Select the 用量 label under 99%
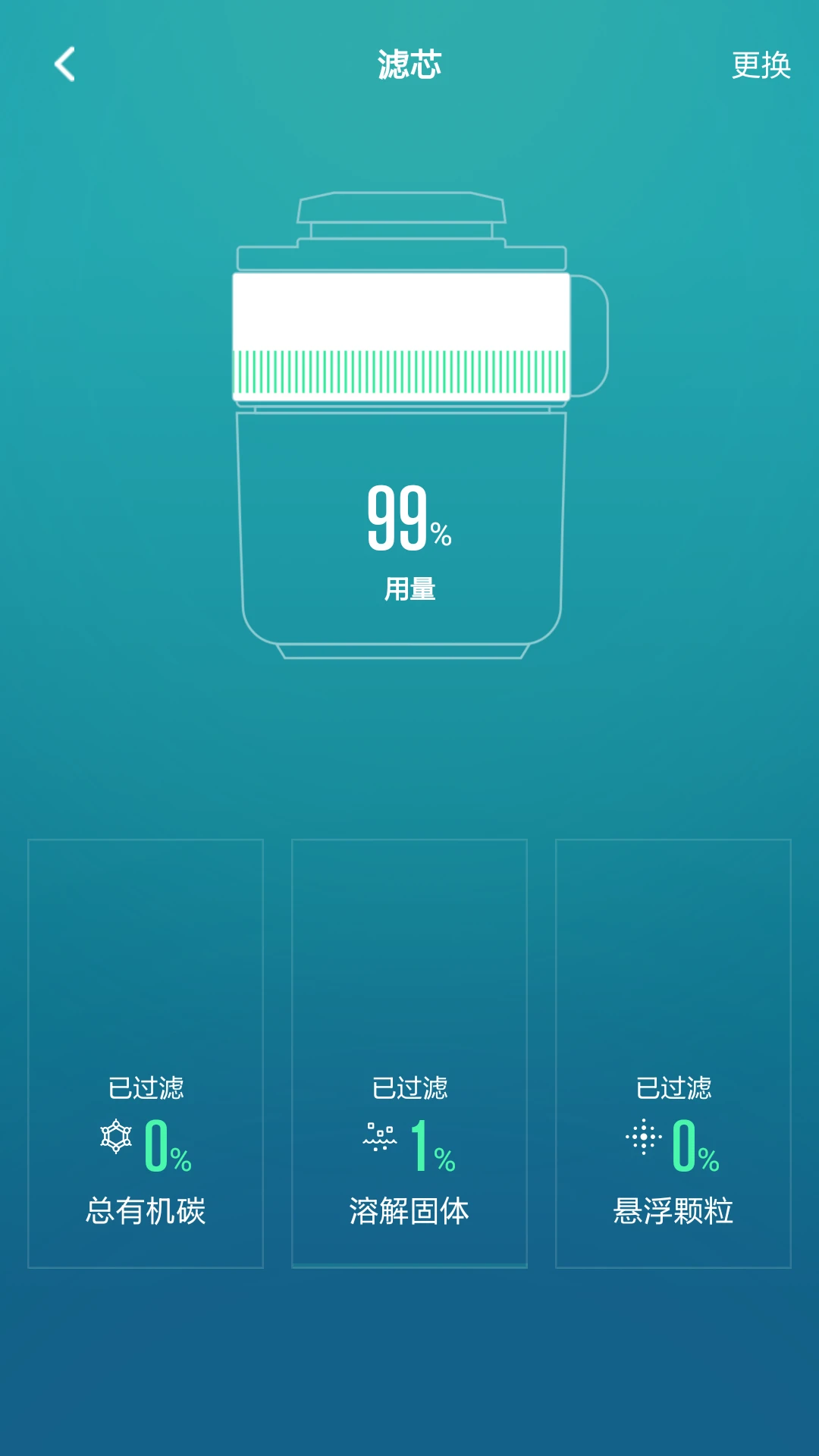The height and width of the screenshot is (1456, 819). coord(408,588)
